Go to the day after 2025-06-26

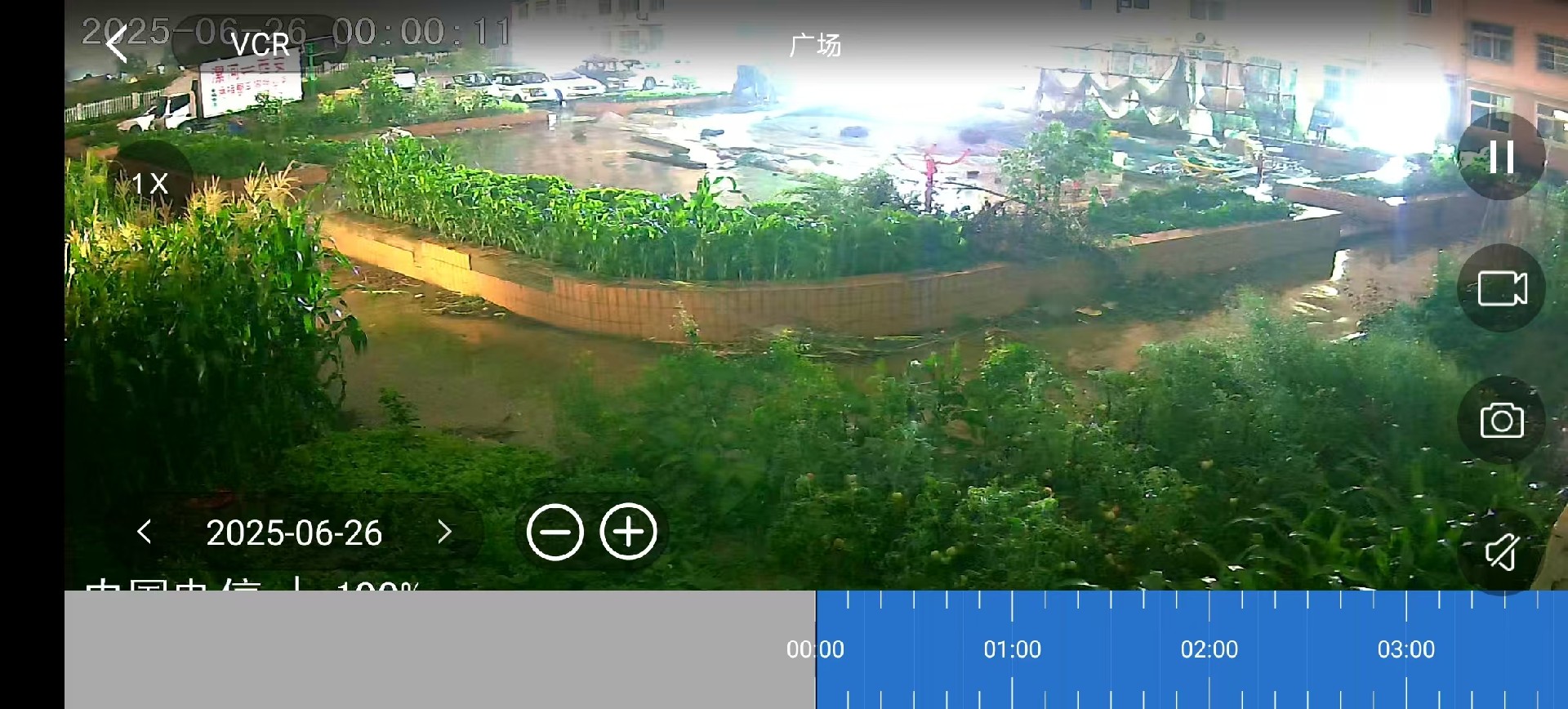point(444,533)
